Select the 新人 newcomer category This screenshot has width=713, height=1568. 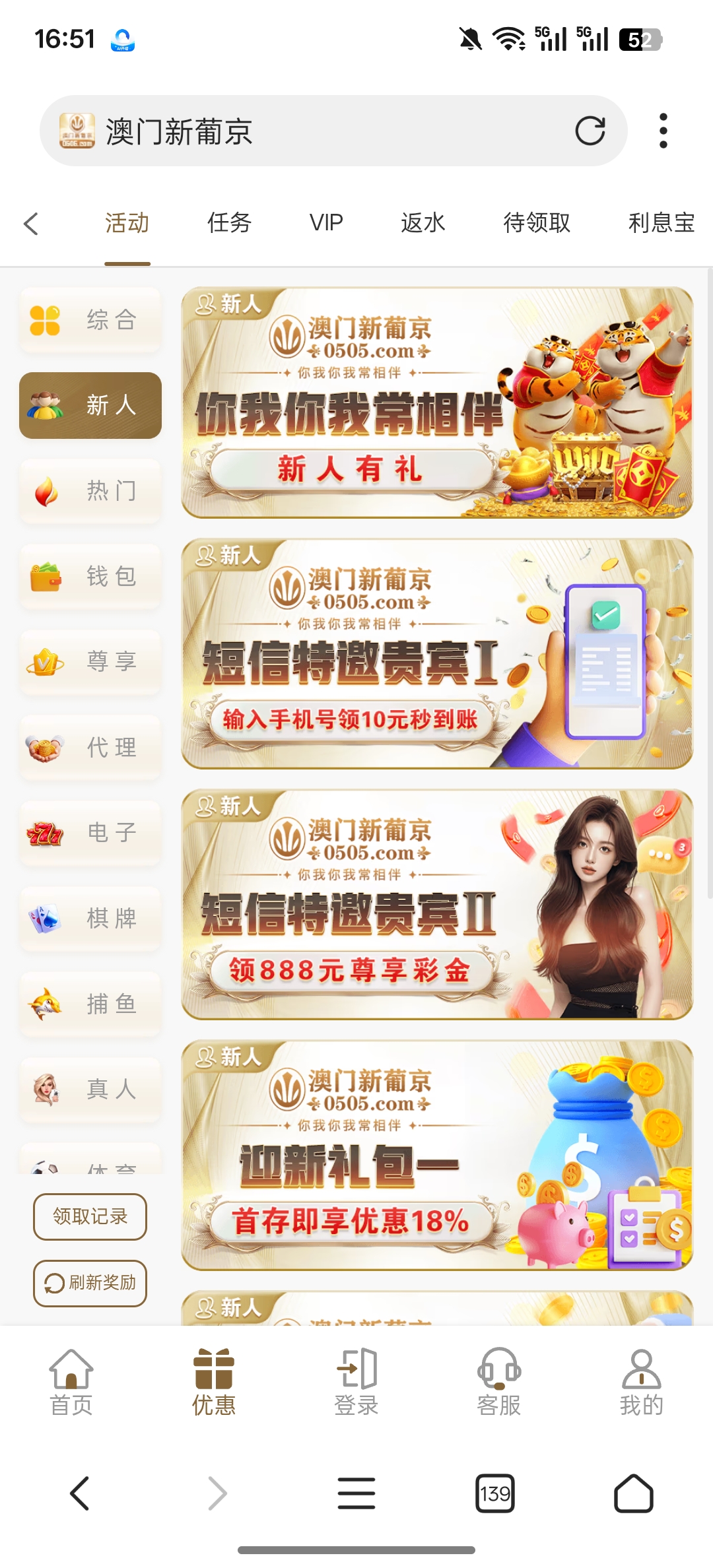[89, 406]
